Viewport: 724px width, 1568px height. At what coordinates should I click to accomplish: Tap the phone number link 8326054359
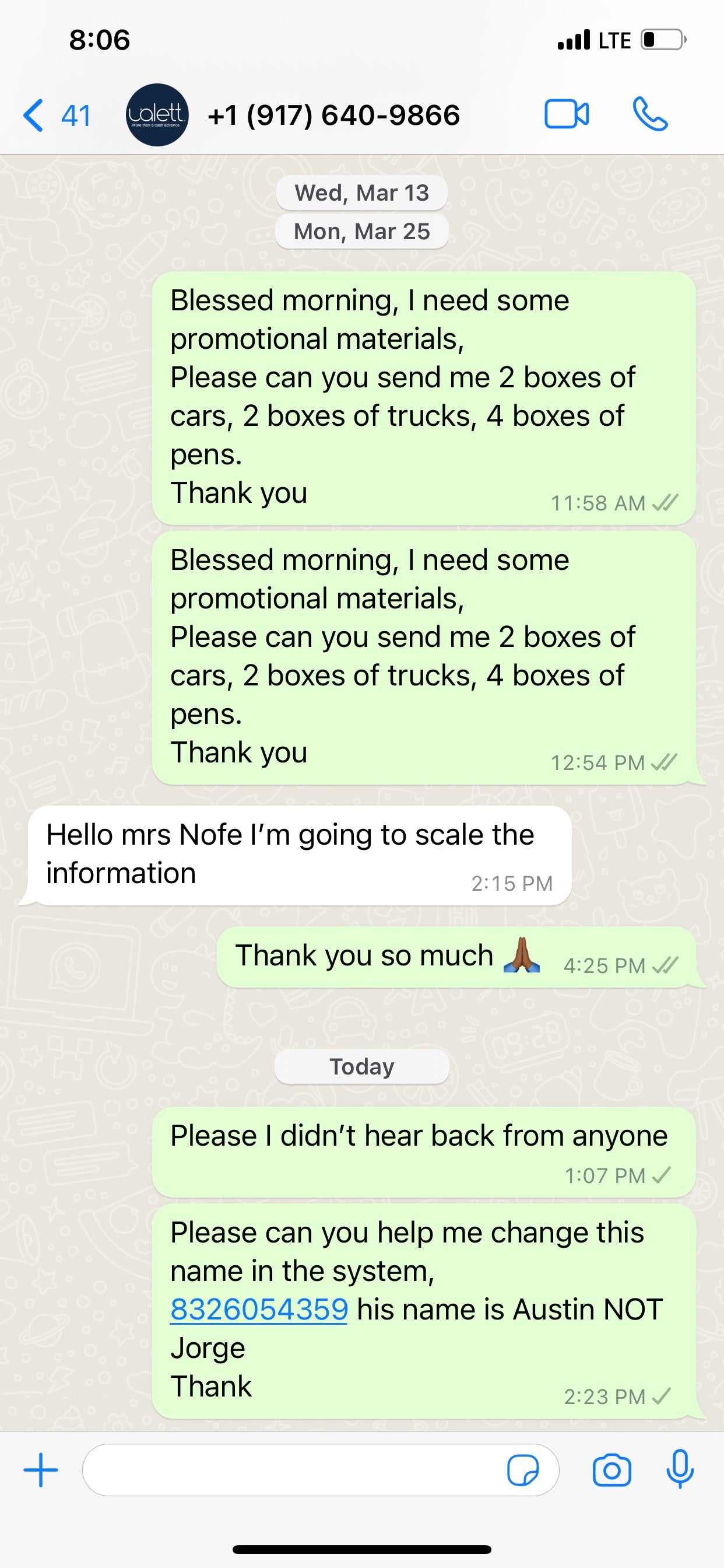[x=259, y=1308]
